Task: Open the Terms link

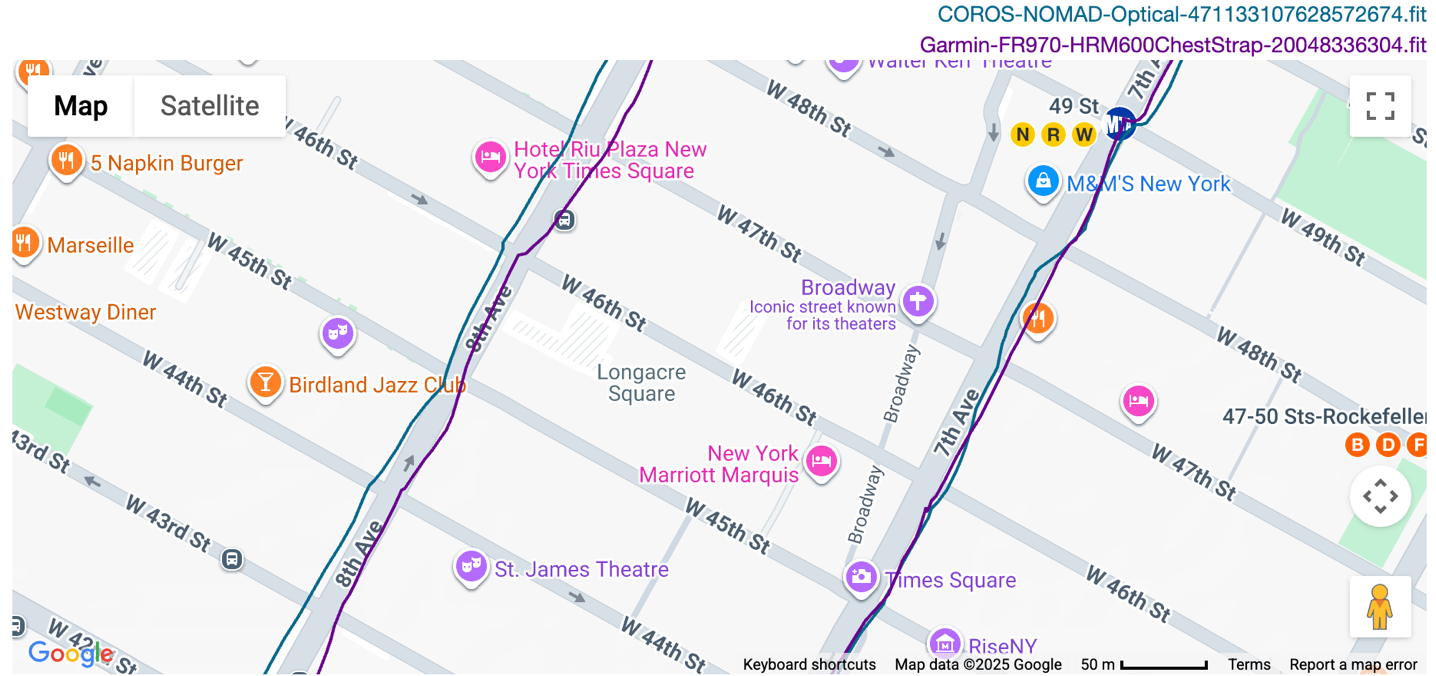Action: click(1249, 664)
